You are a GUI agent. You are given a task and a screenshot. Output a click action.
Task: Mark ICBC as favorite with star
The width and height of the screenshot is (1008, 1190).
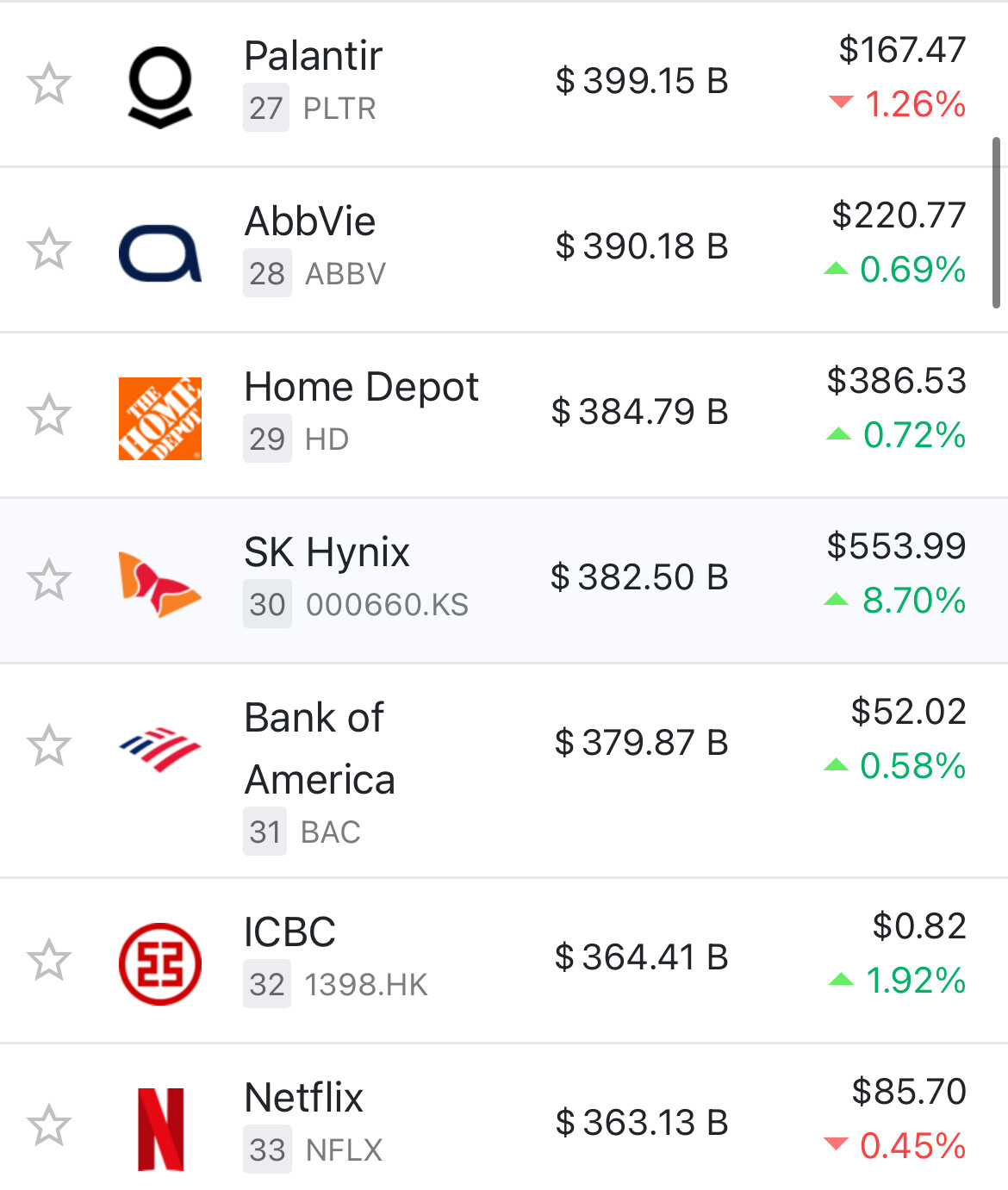pyautogui.click(x=48, y=960)
